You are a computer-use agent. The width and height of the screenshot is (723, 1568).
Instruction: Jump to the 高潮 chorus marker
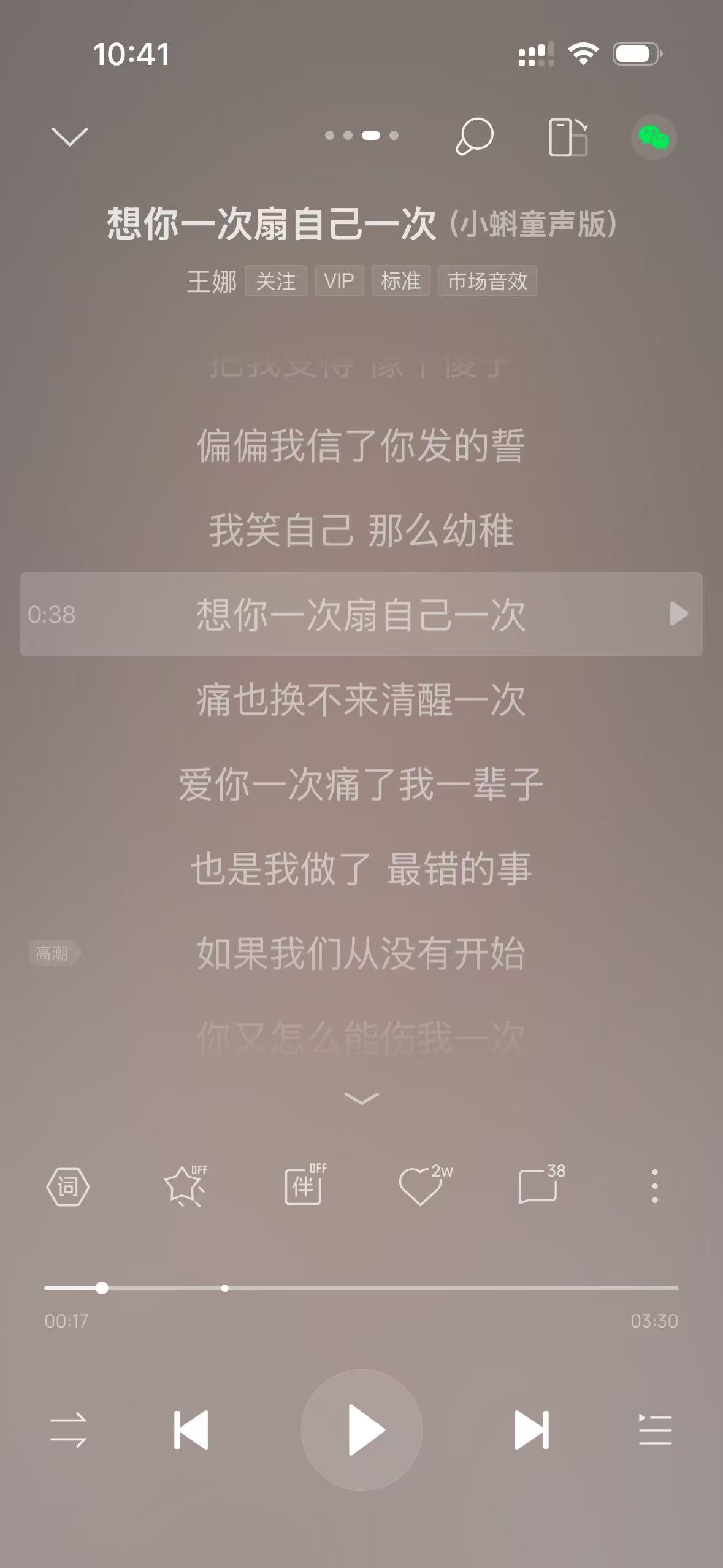click(53, 953)
